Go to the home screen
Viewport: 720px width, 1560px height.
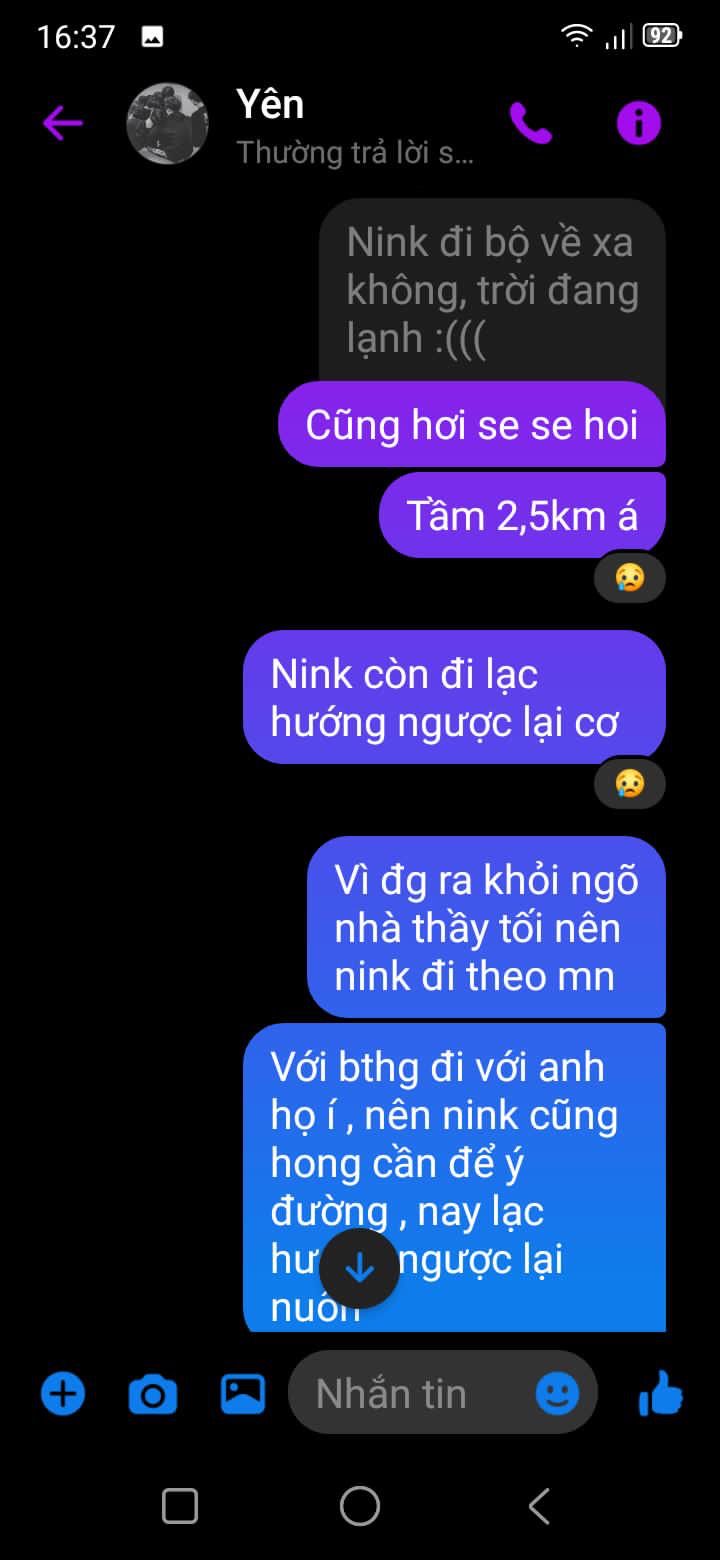click(360, 1505)
